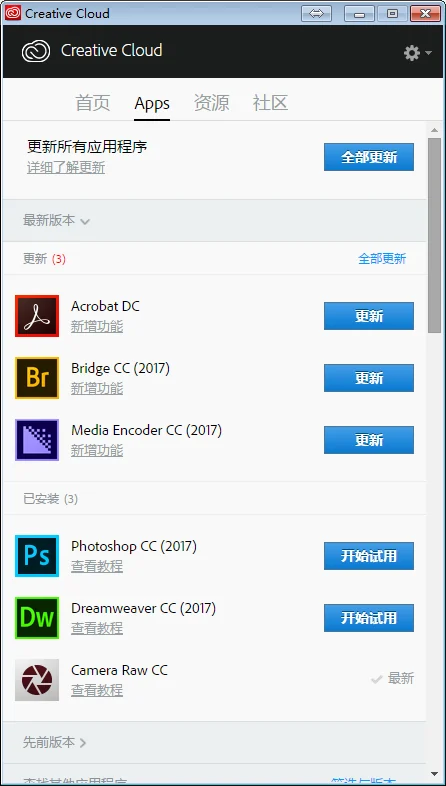Open the settings gear menu

pyautogui.click(x=417, y=53)
